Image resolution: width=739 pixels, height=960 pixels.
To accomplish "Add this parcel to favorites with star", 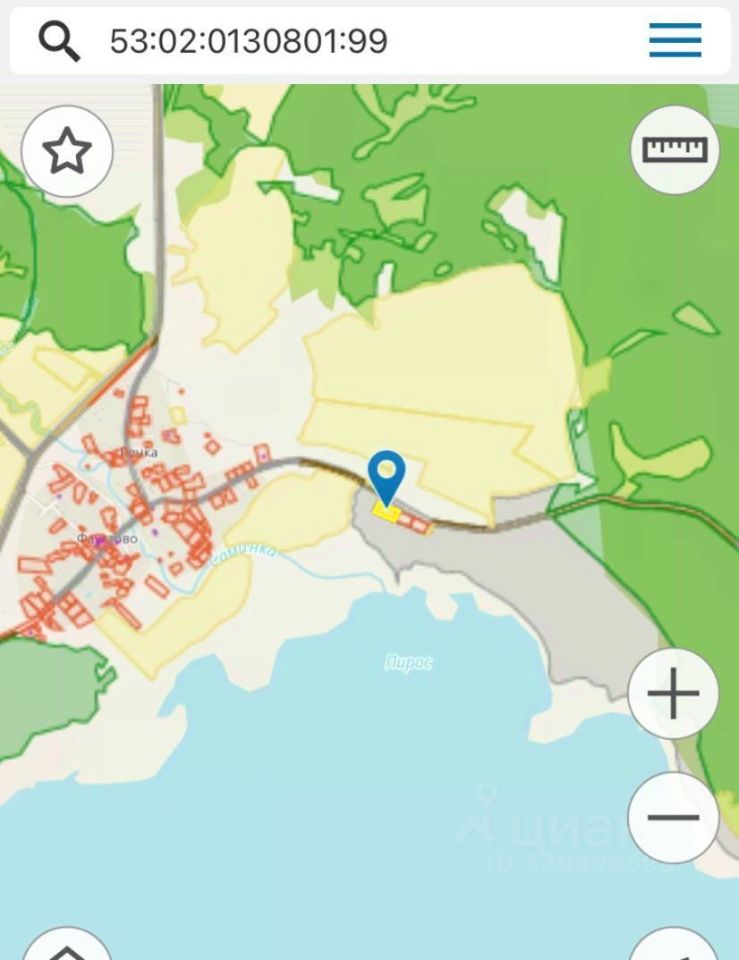I will click(x=67, y=151).
